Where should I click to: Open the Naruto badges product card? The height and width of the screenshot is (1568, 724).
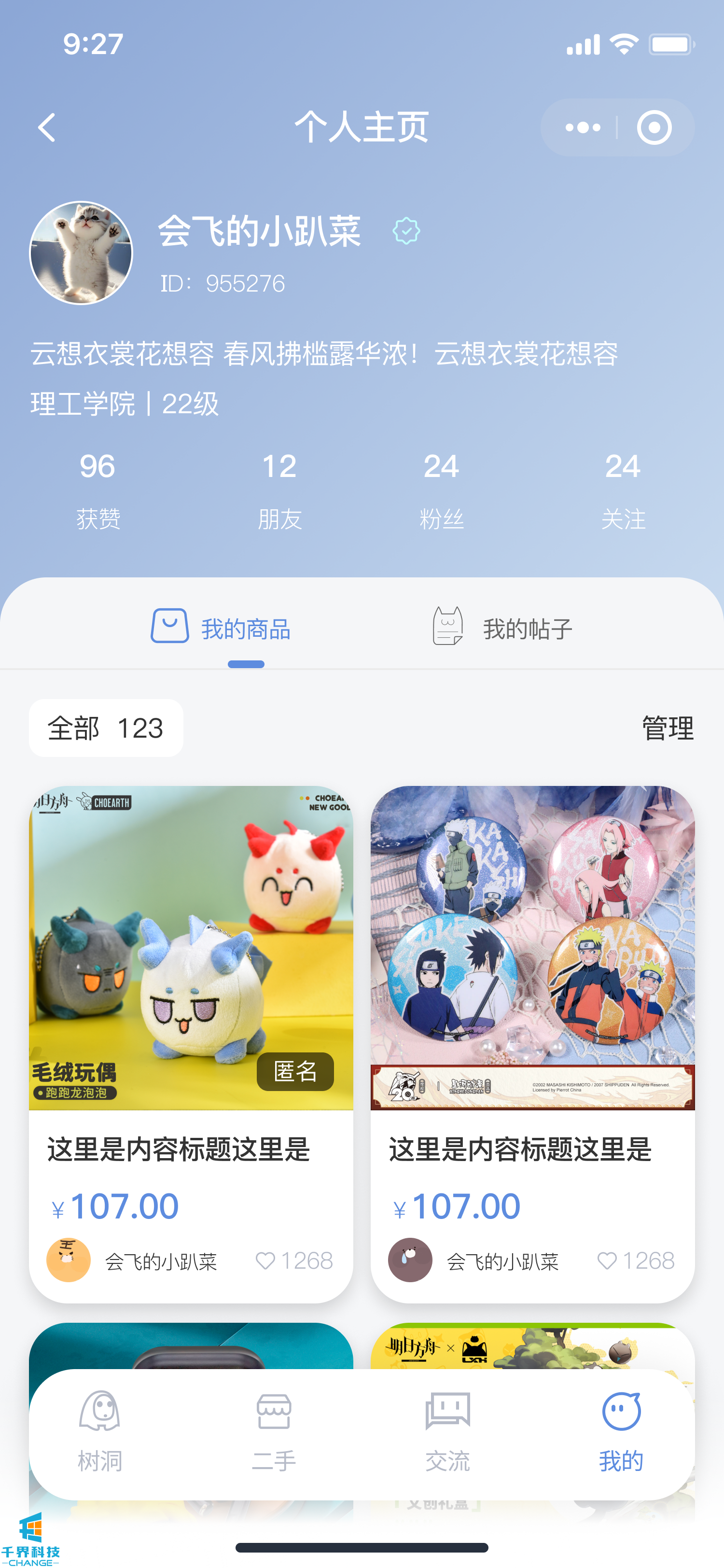pyautogui.click(x=532, y=974)
